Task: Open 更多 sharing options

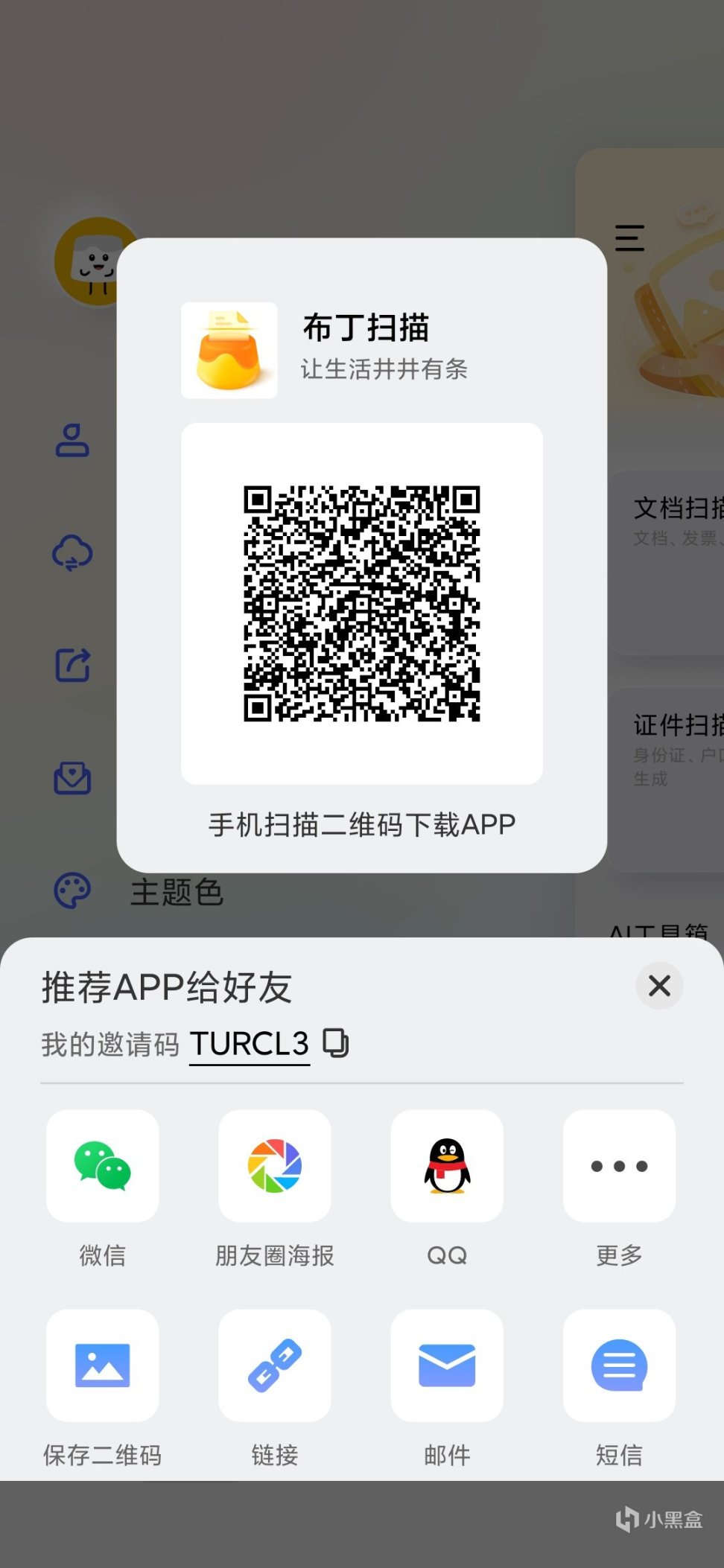Action: pos(619,1166)
